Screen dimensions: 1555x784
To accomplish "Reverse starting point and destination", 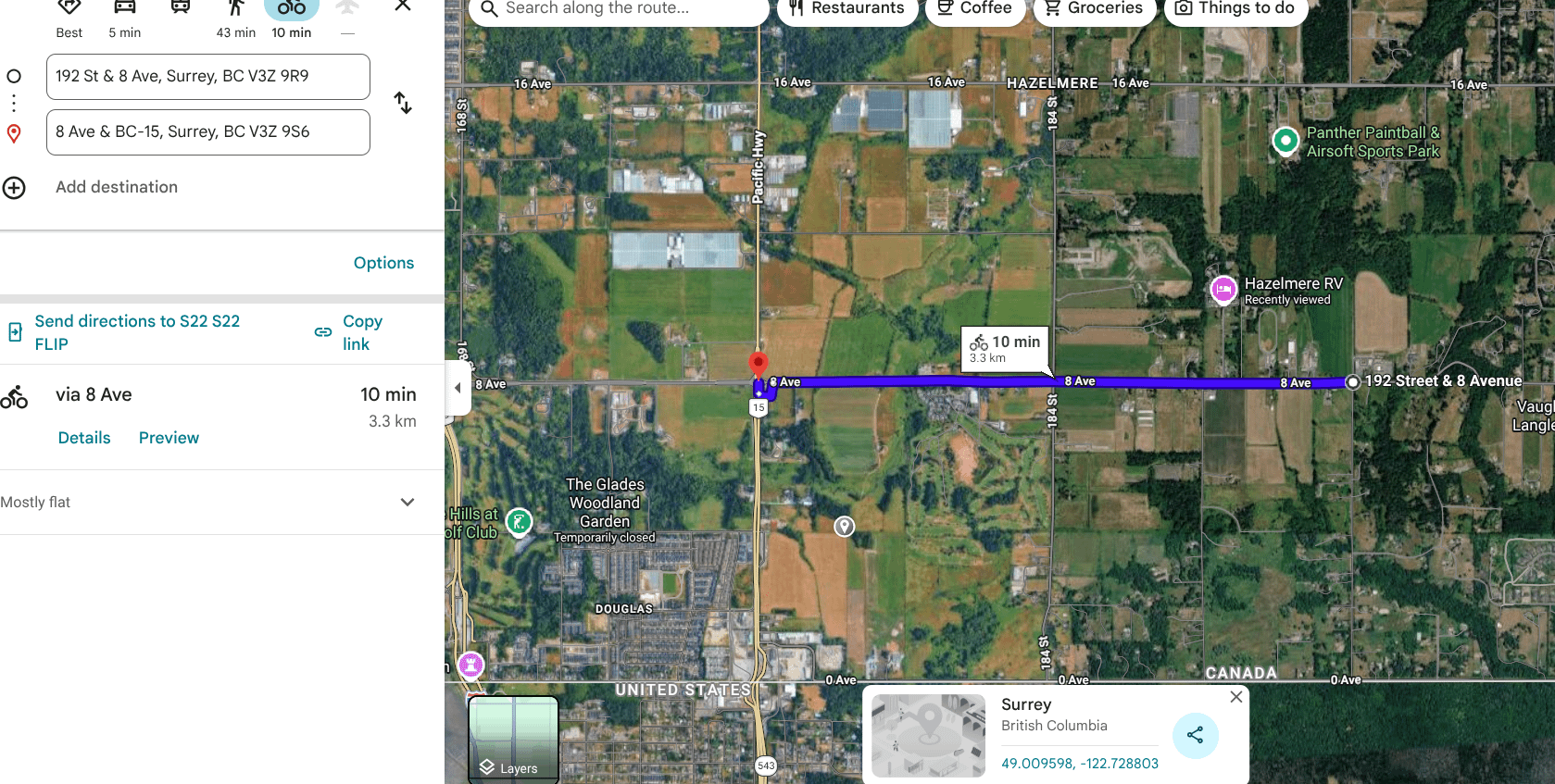I will tap(403, 103).
